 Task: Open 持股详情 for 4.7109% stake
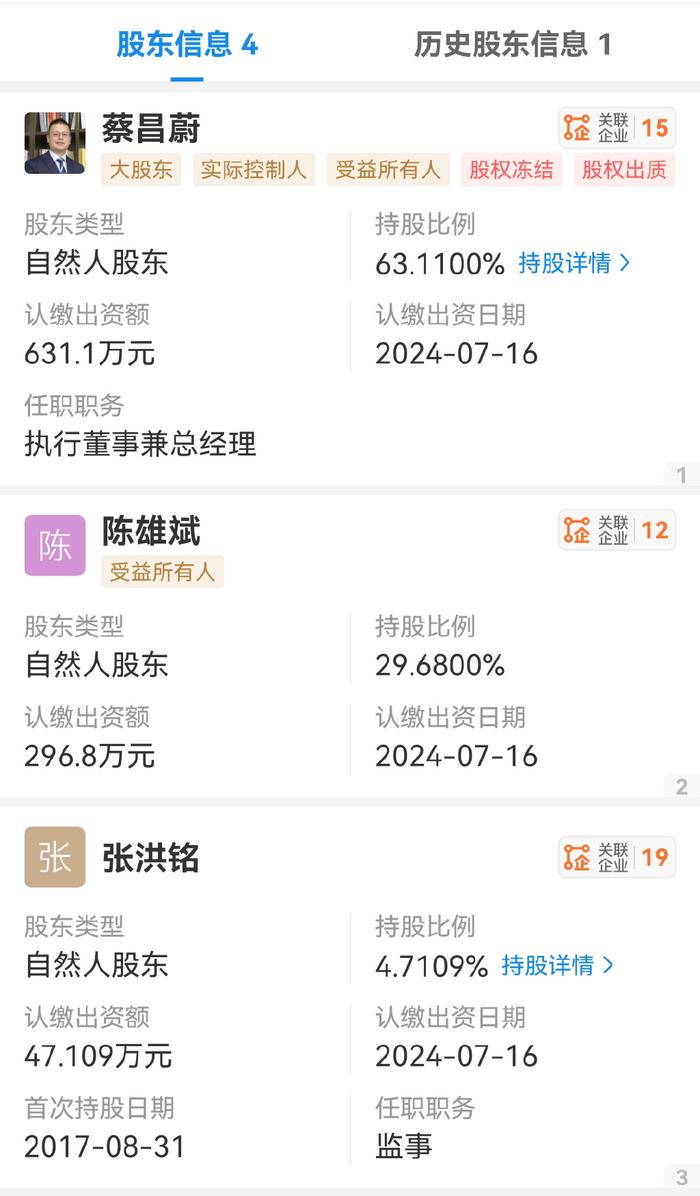pyautogui.click(x=557, y=965)
